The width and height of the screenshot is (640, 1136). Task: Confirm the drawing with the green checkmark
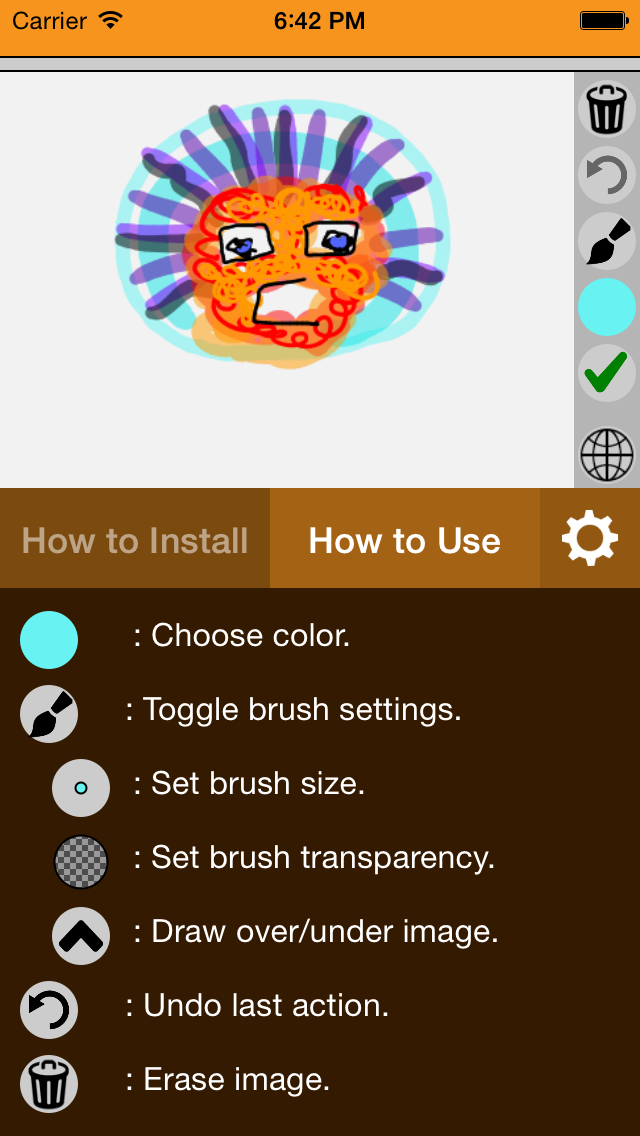(x=606, y=373)
